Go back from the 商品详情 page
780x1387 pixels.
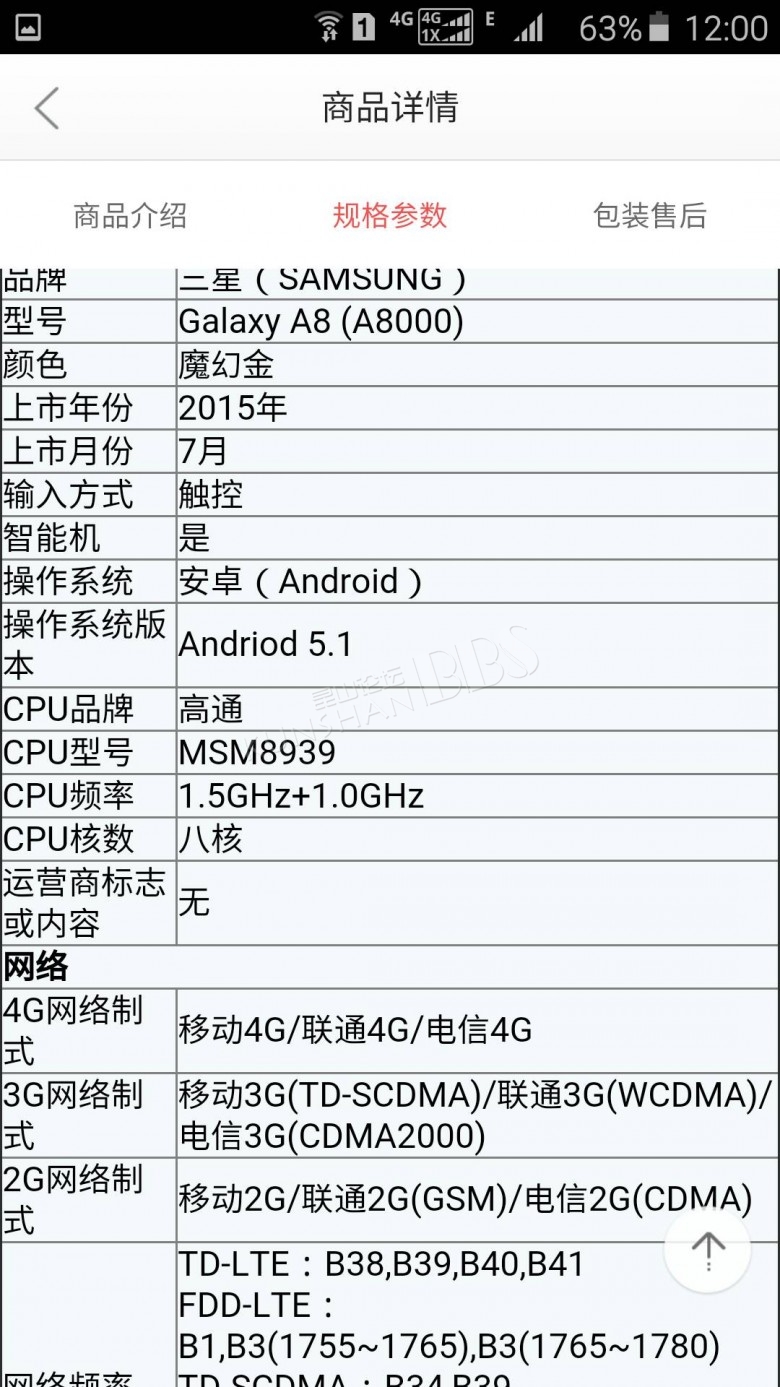click(x=47, y=108)
